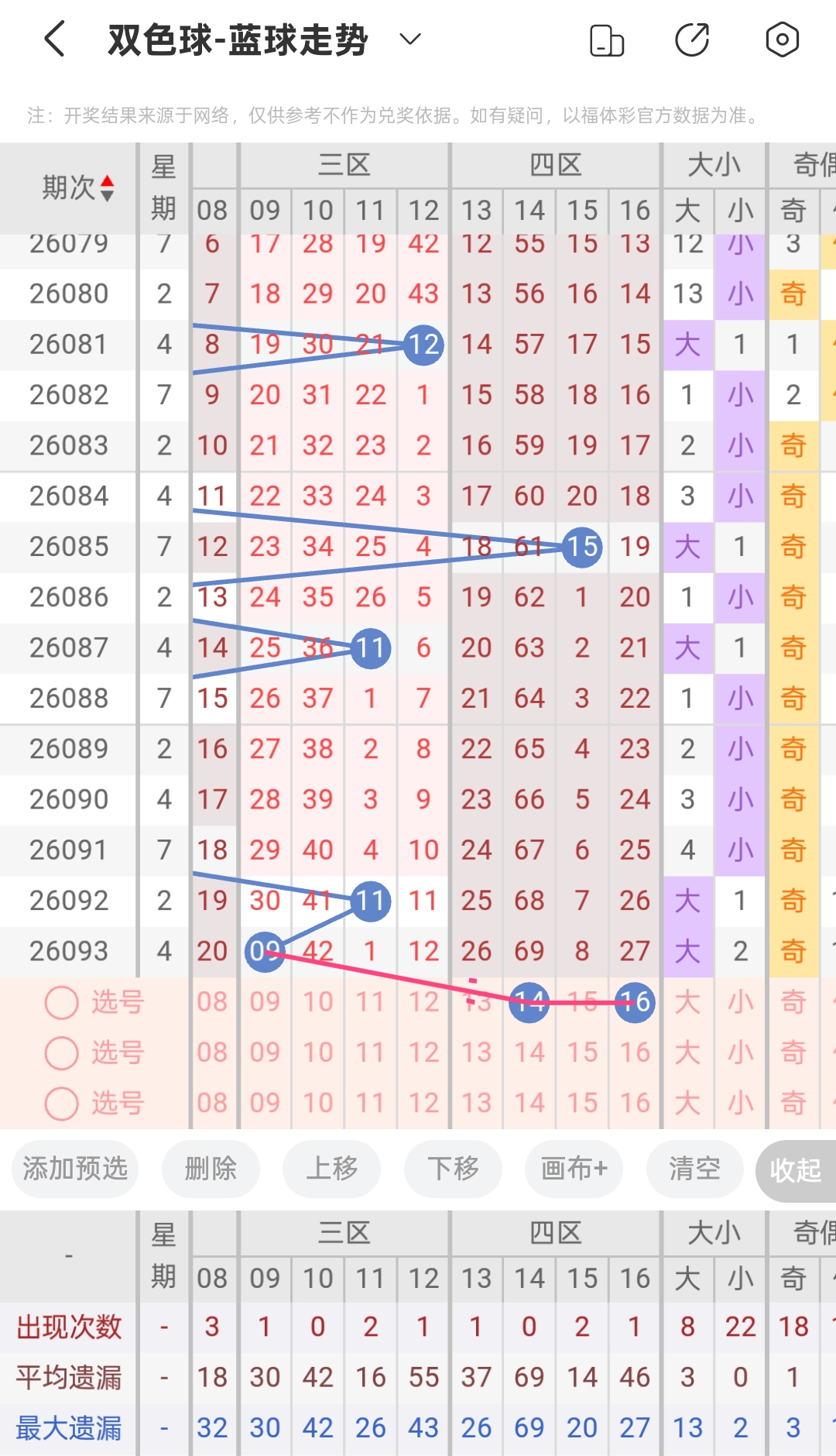Tap 添加预选 to add a preselection row
The height and width of the screenshot is (1456, 836).
(75, 1169)
